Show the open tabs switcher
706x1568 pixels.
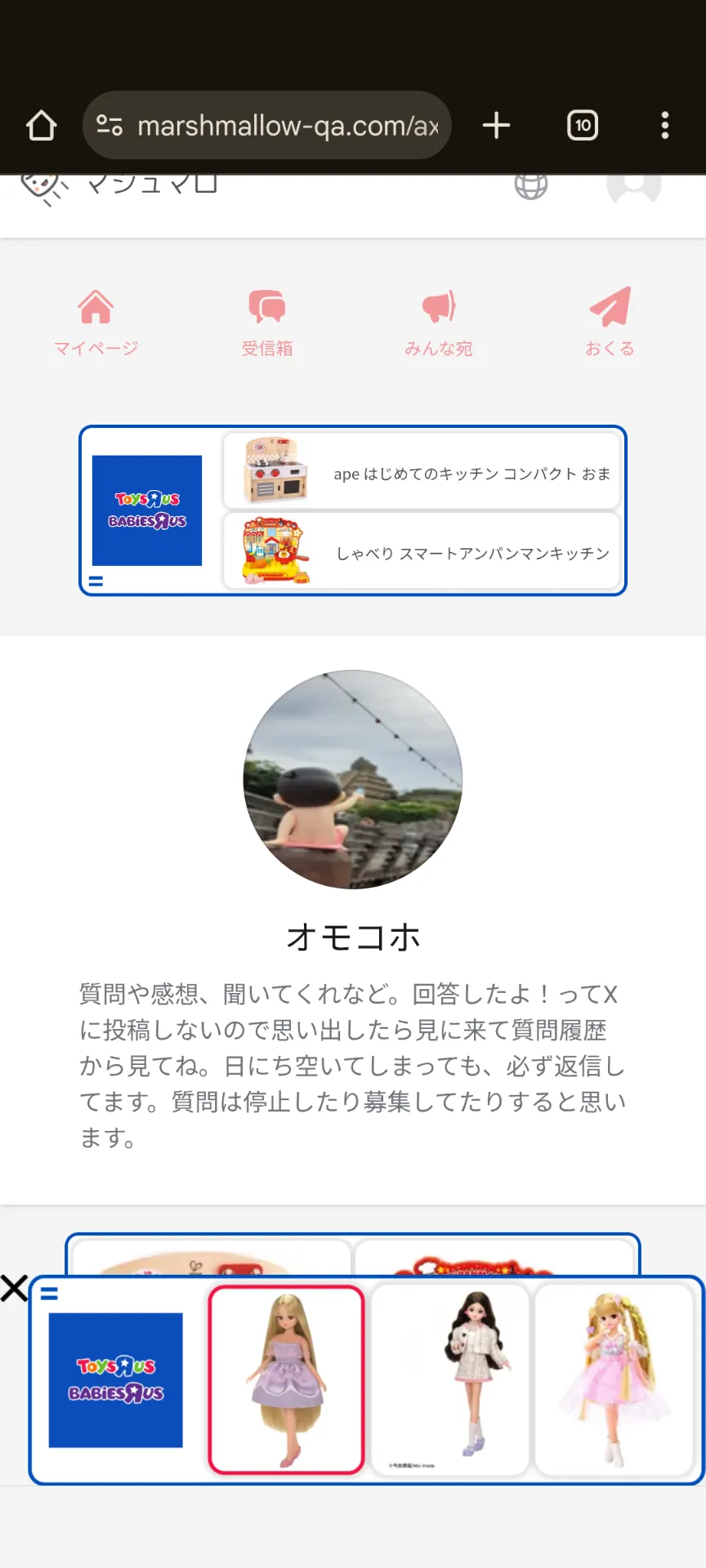pos(582,126)
